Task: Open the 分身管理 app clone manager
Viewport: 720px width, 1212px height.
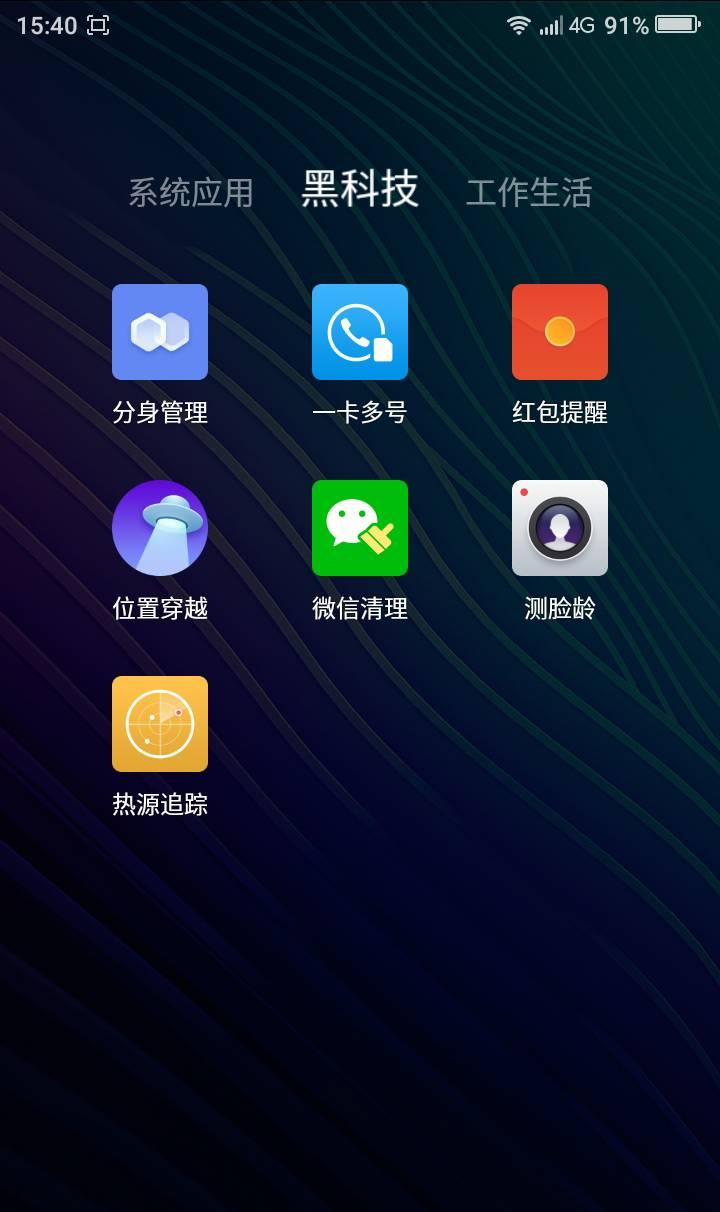Action: (x=160, y=331)
